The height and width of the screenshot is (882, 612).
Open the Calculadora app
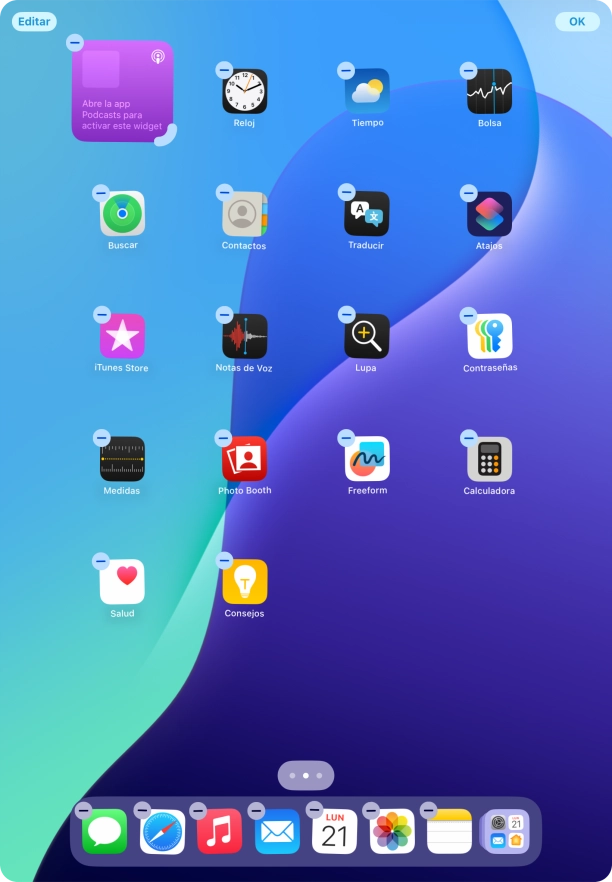(x=489, y=459)
